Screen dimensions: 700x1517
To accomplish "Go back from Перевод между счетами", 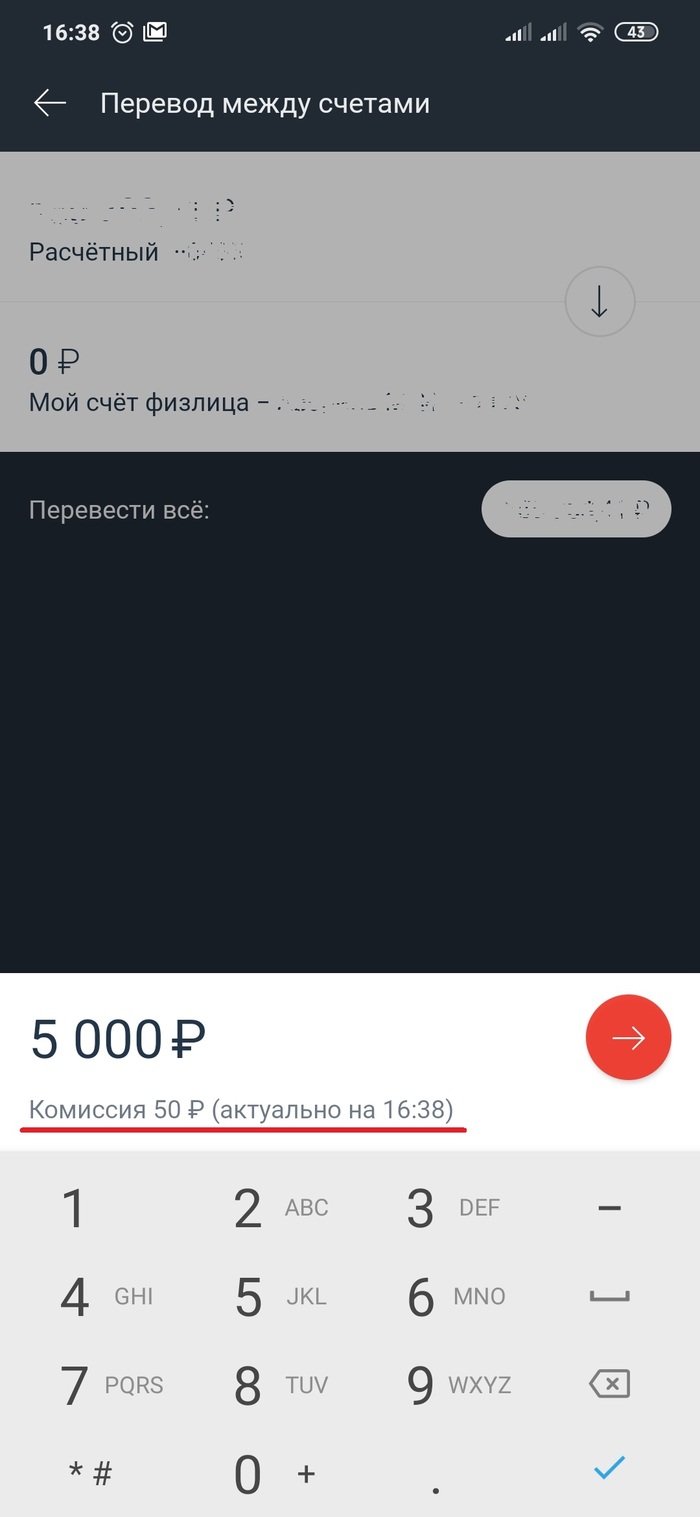I will tap(50, 103).
